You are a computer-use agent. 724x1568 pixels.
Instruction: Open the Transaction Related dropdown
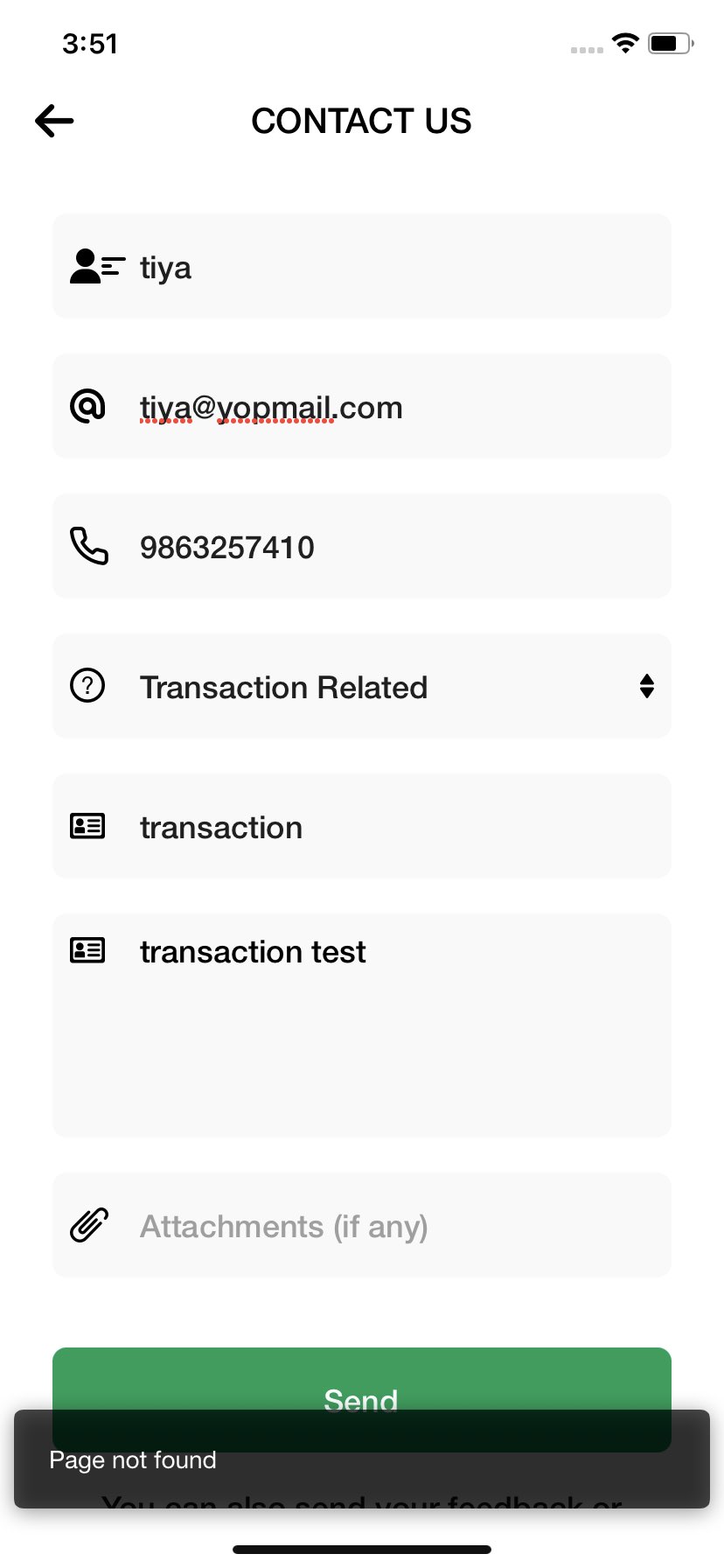point(362,686)
